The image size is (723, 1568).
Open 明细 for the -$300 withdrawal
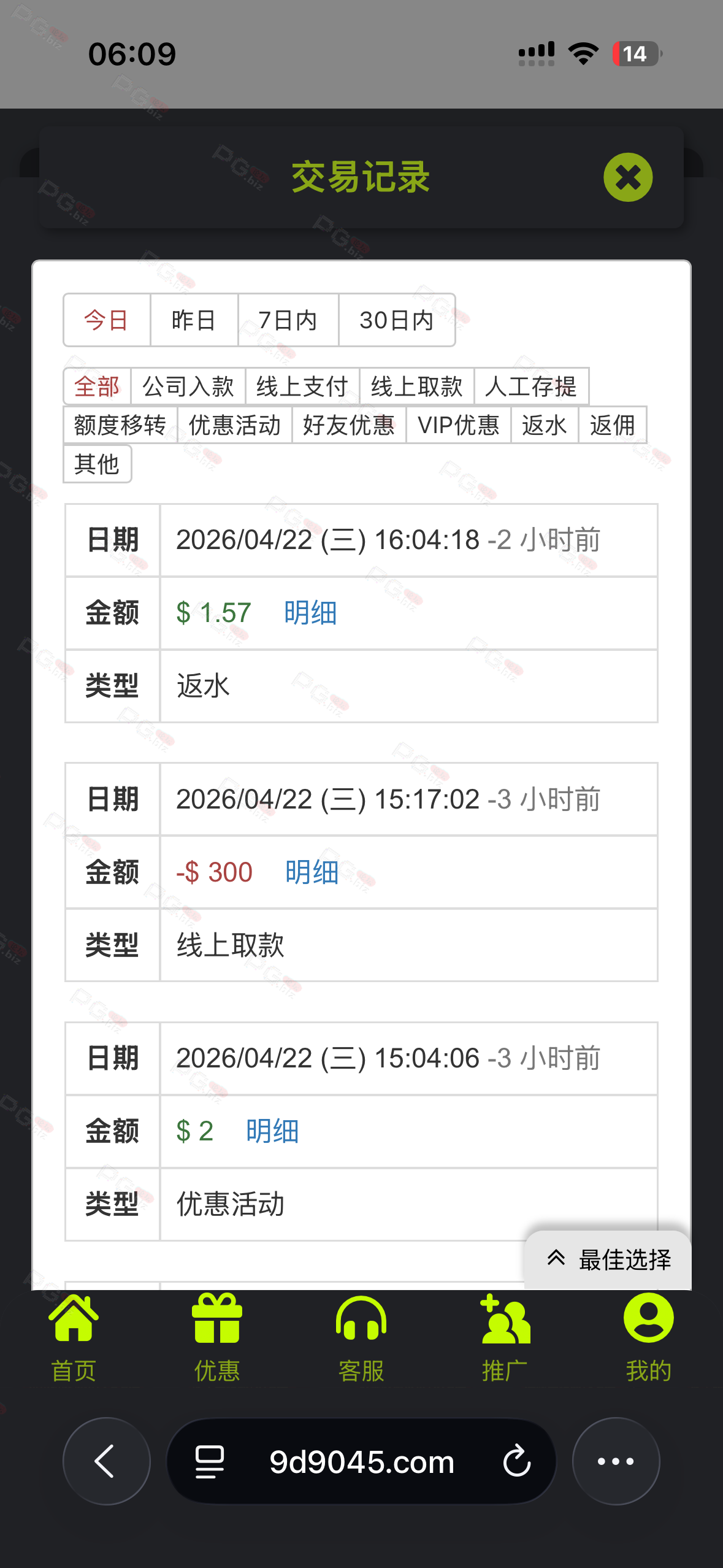312,872
